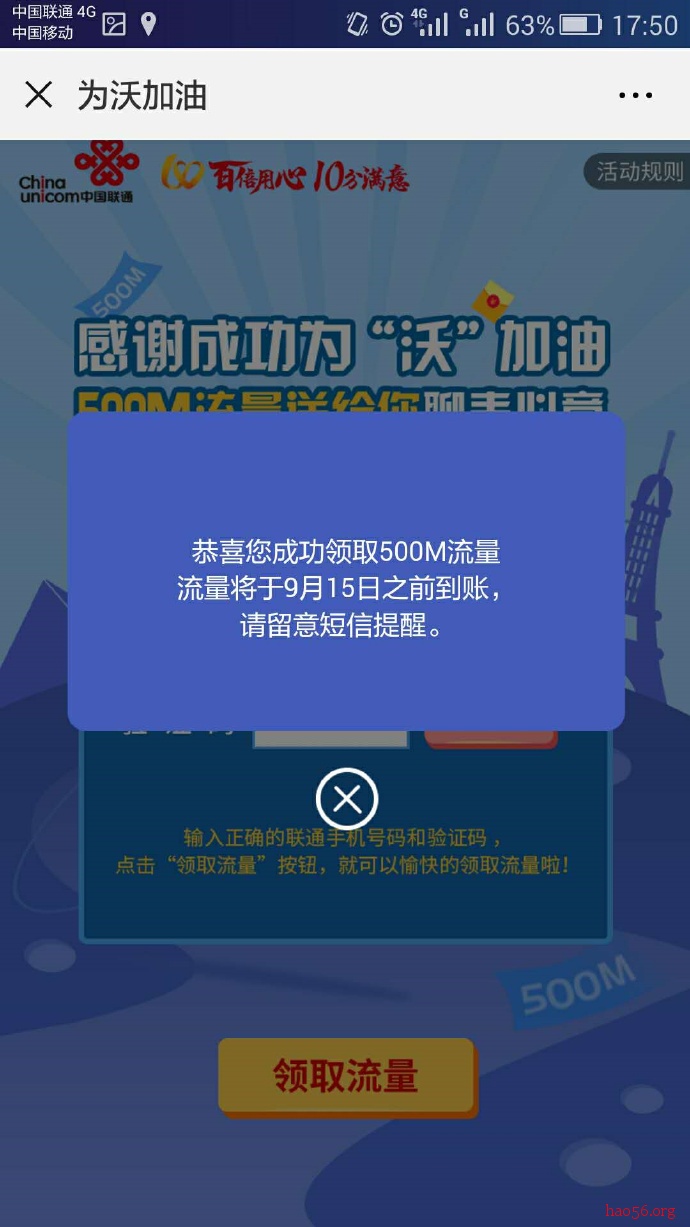Tap the 领取流量 button
Viewport: 690px width, 1227px height.
[x=346, y=1077]
